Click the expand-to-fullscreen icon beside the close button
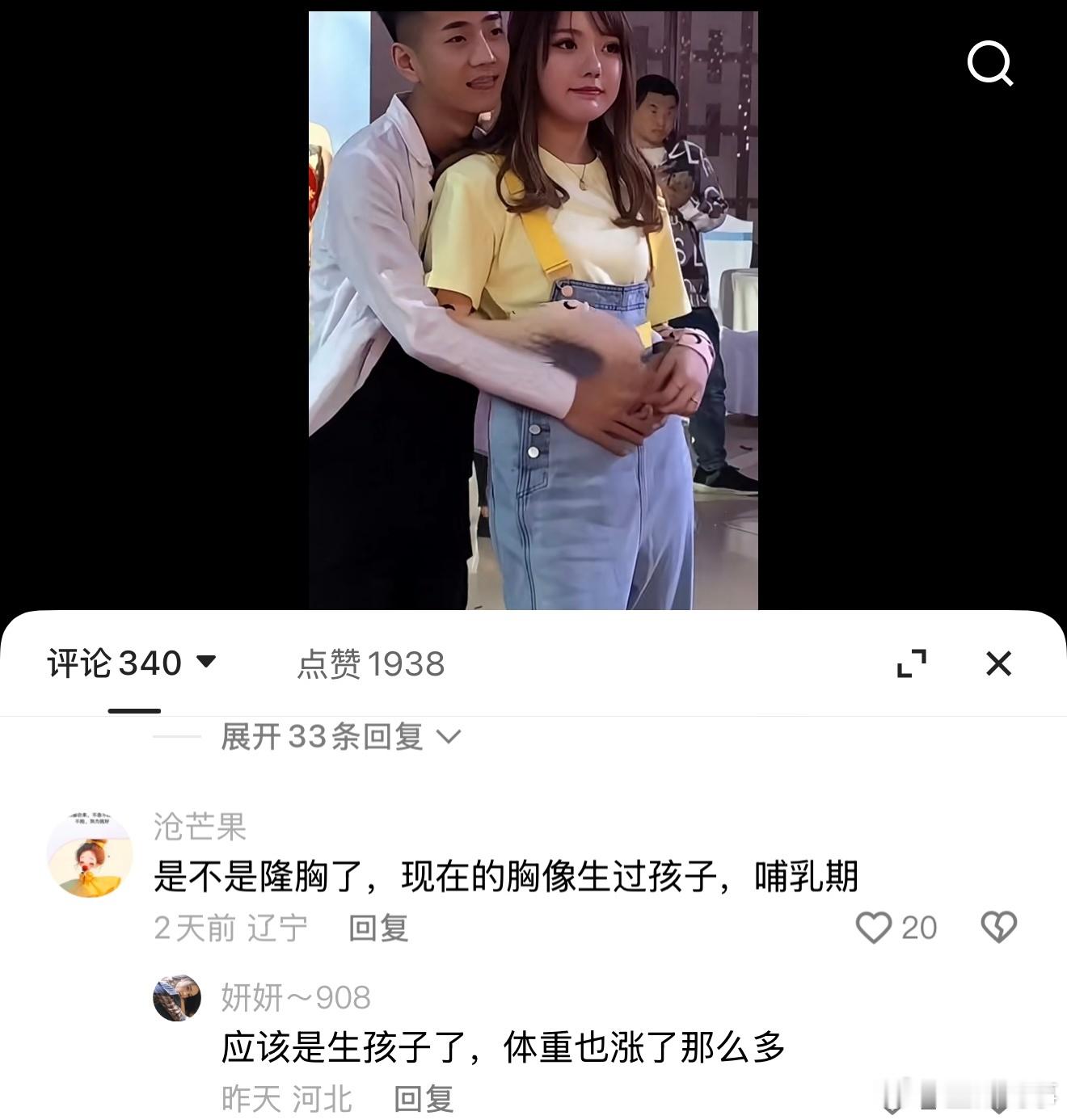The image size is (1067, 1120). (x=913, y=663)
